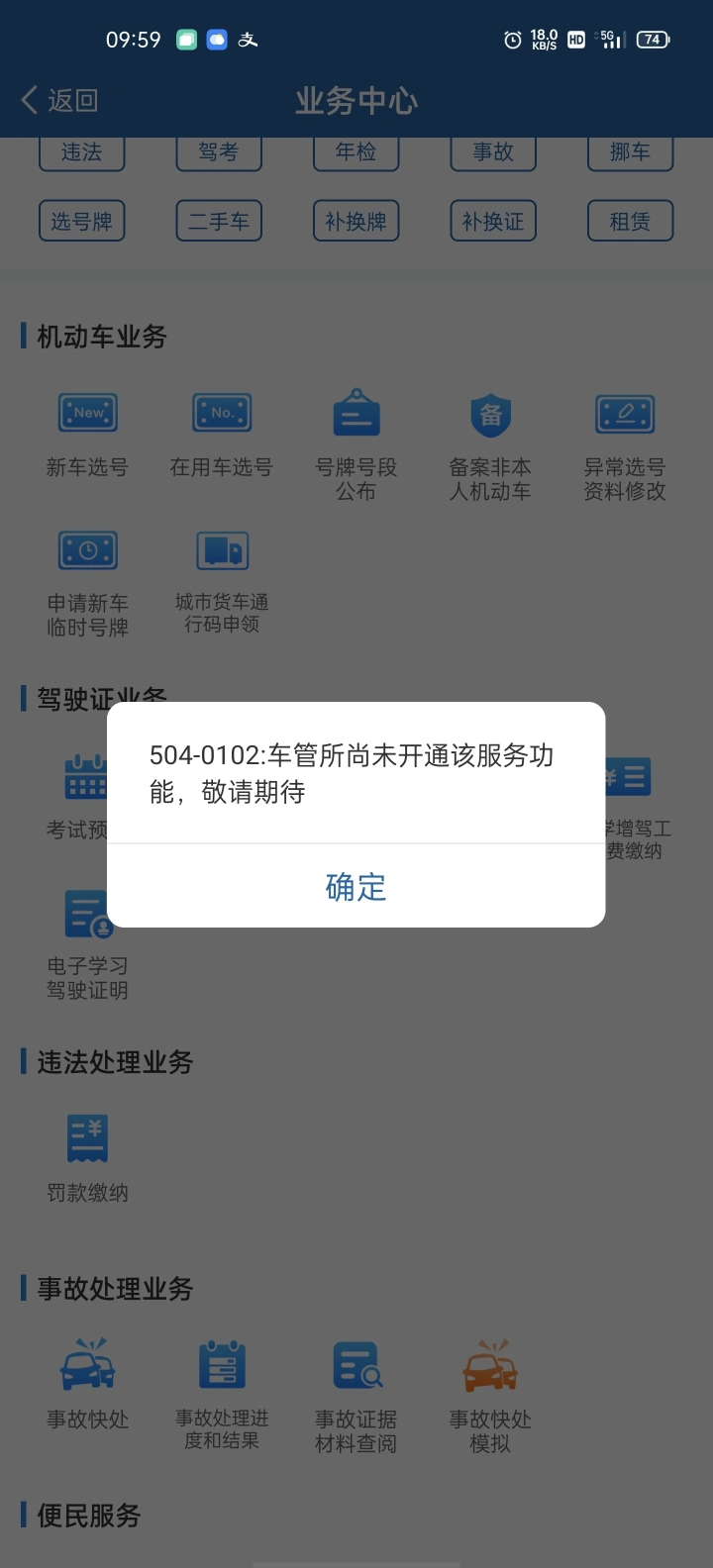Open 罚款缴纳 payment service
The image size is (713, 1568).
coord(87,1158)
